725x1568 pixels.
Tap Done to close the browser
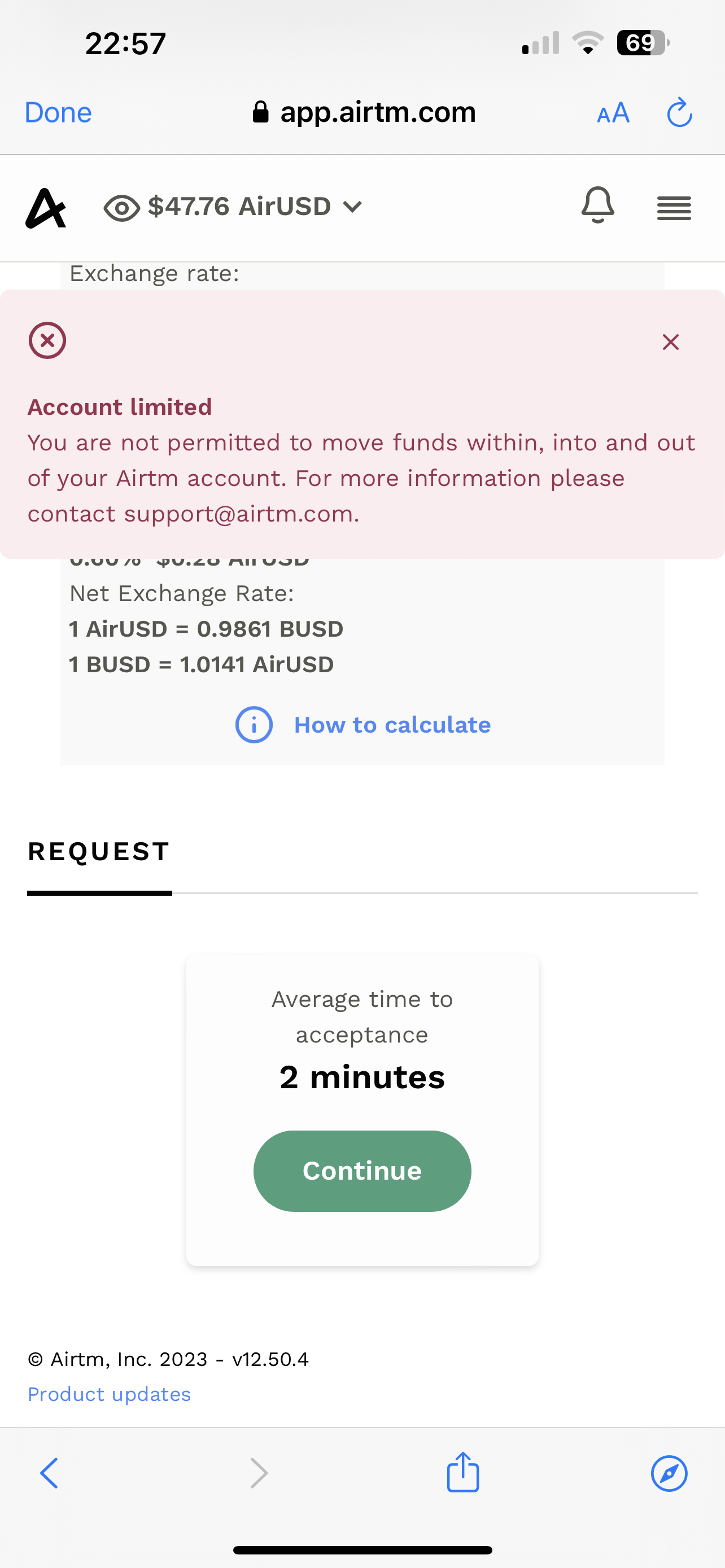click(58, 113)
